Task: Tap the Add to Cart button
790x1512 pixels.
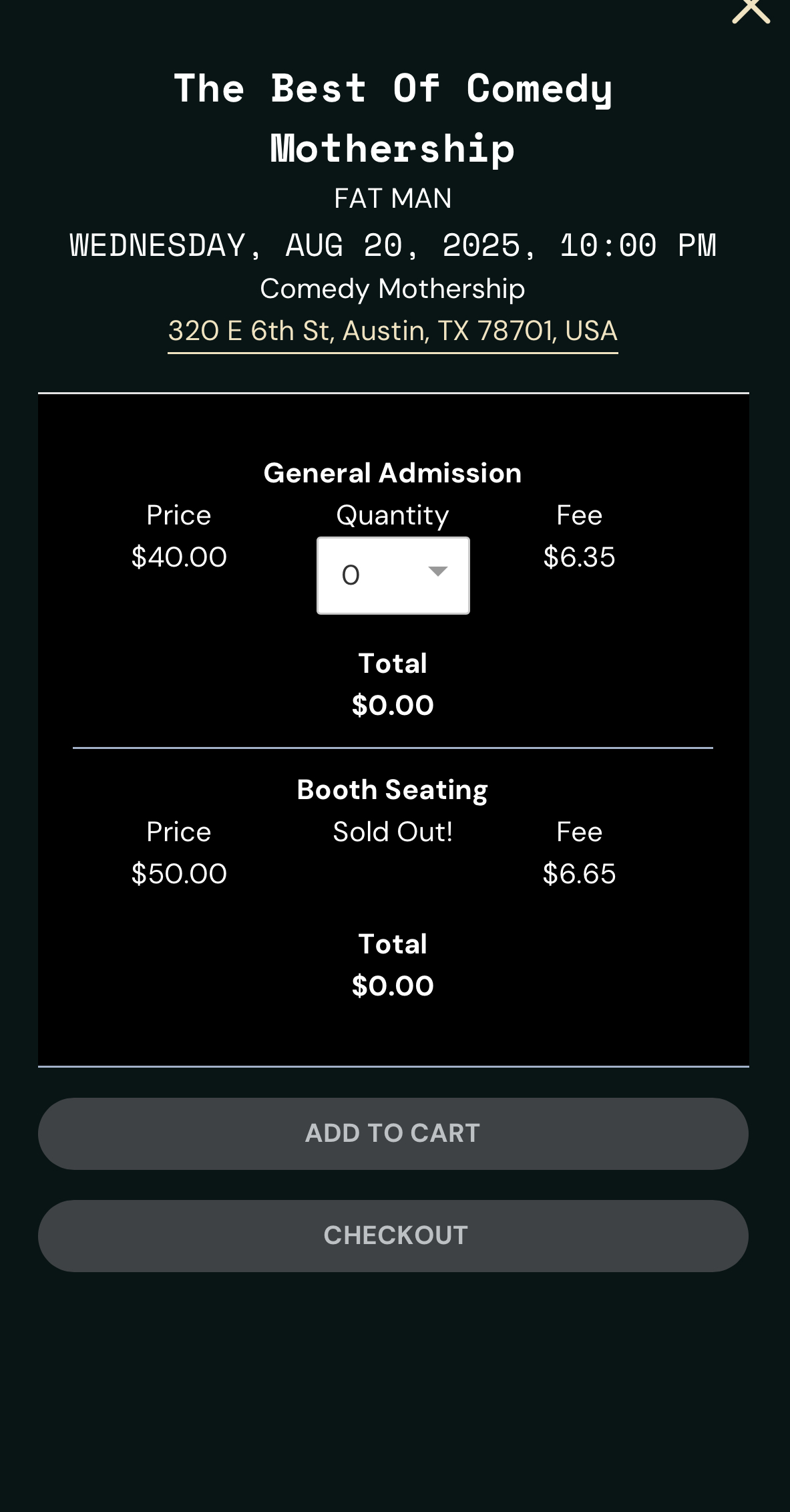Action: 393,1133
